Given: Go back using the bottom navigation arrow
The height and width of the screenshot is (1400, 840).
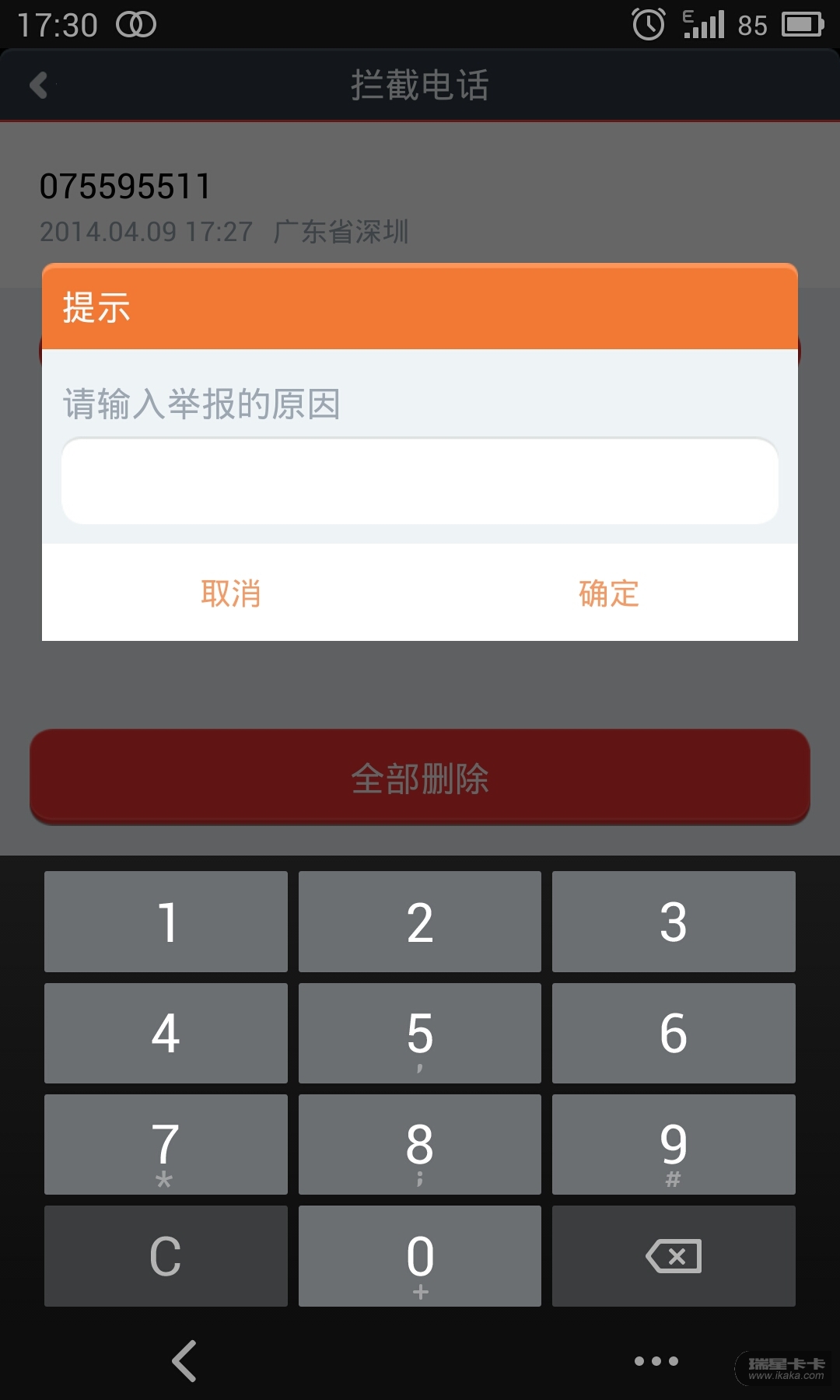Looking at the screenshot, I should pos(184,1361).
